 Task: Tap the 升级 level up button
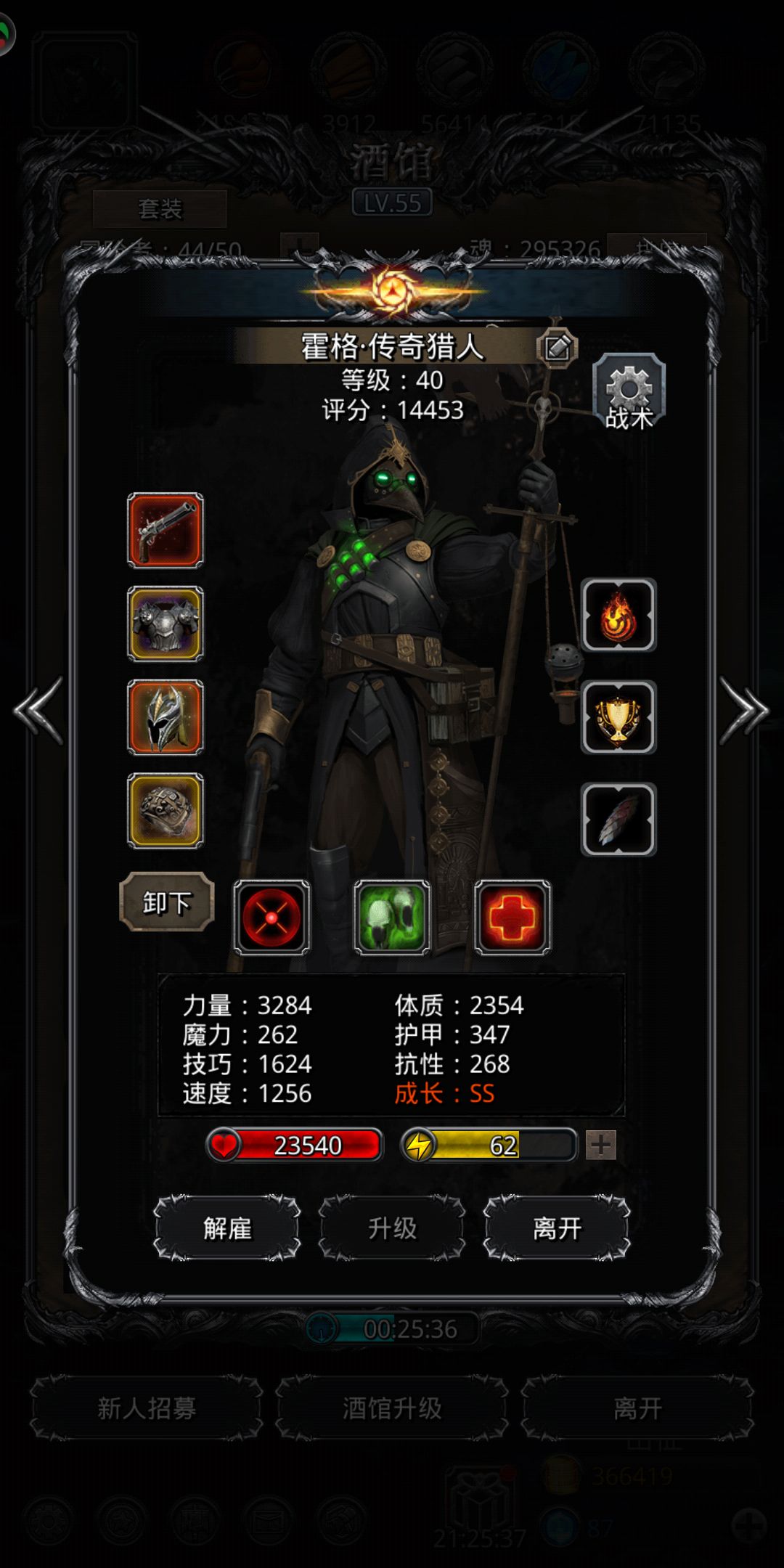click(x=392, y=1228)
